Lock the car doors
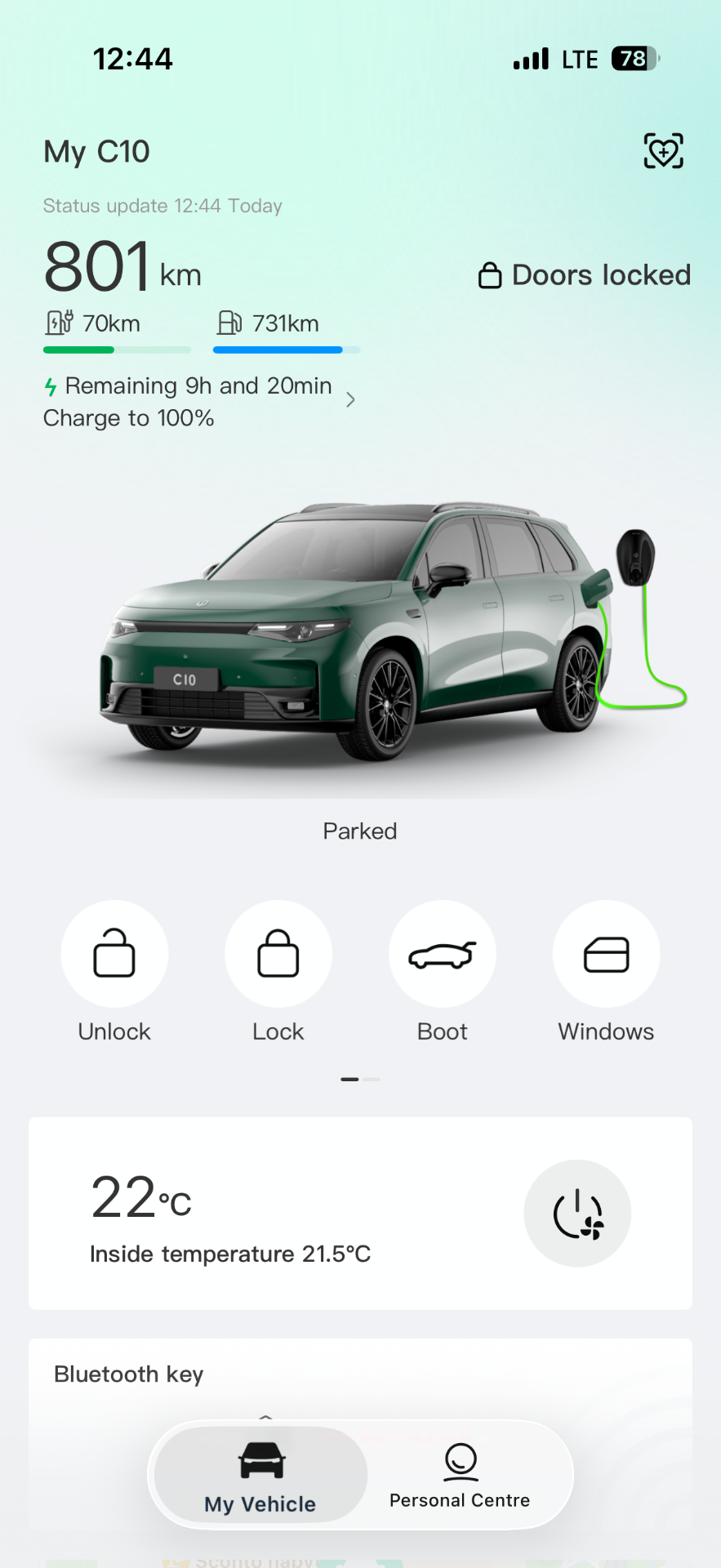Image resolution: width=721 pixels, height=1568 pixels. pyautogui.click(x=278, y=954)
